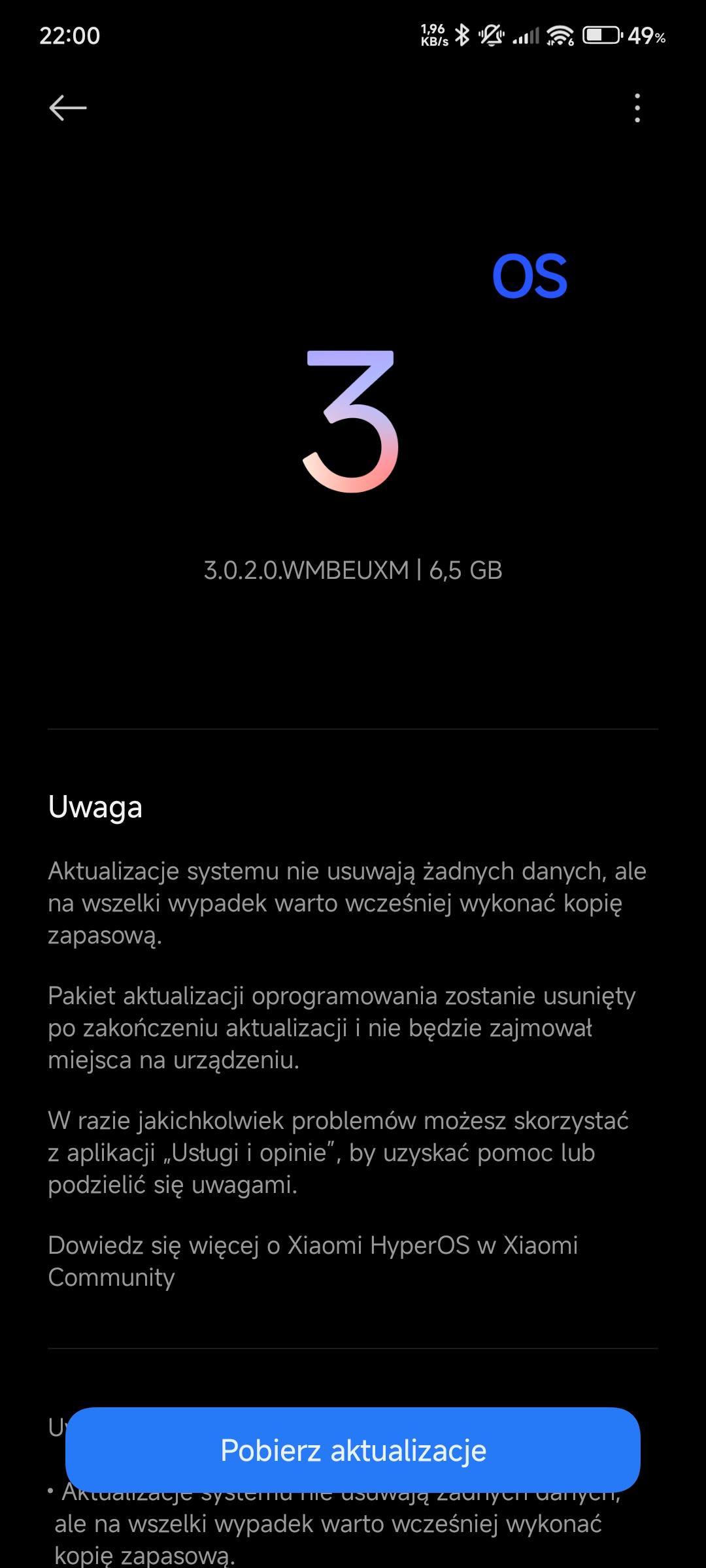The width and height of the screenshot is (706, 1568).
Task: Tap Pobierz aktualizacje to download the update
Action: click(x=353, y=1450)
